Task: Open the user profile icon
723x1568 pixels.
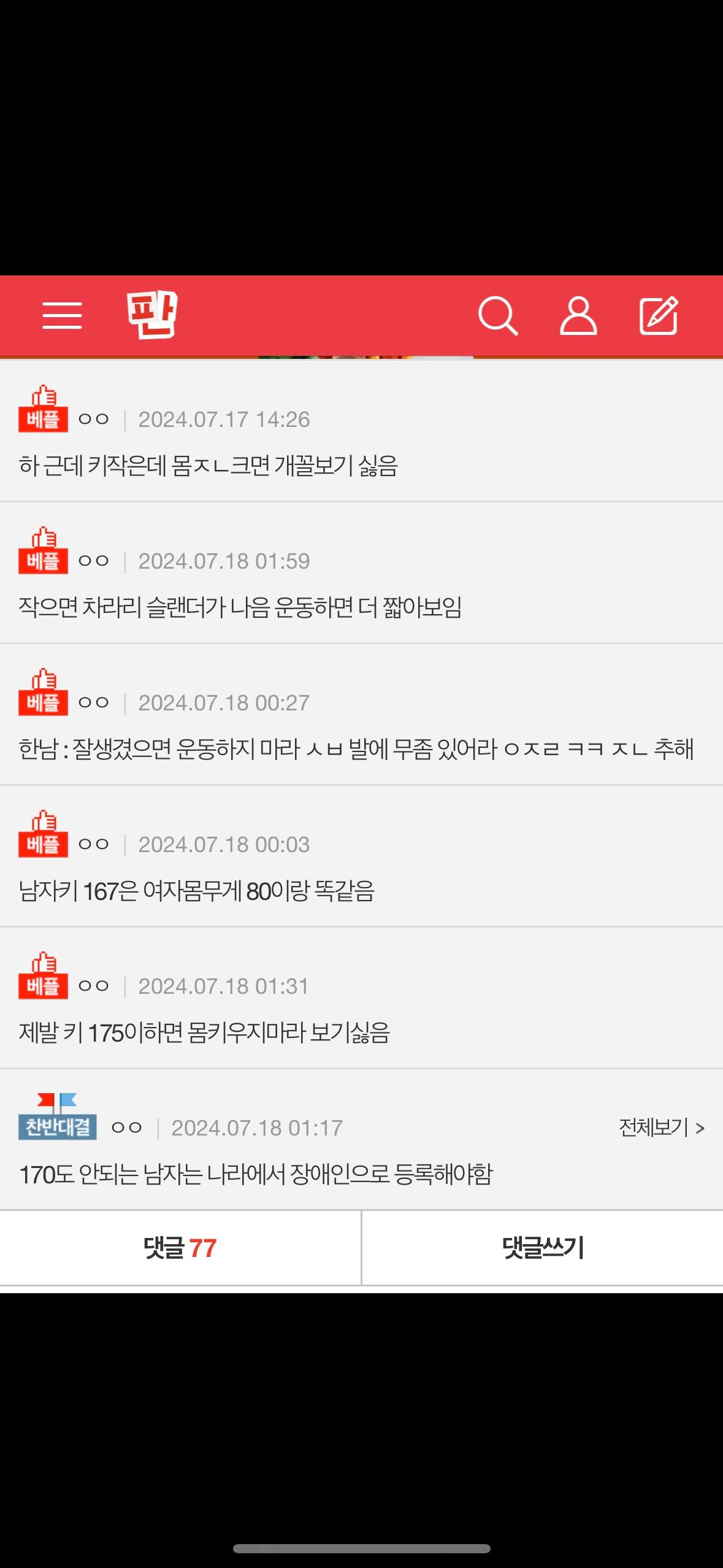Action: point(578,315)
